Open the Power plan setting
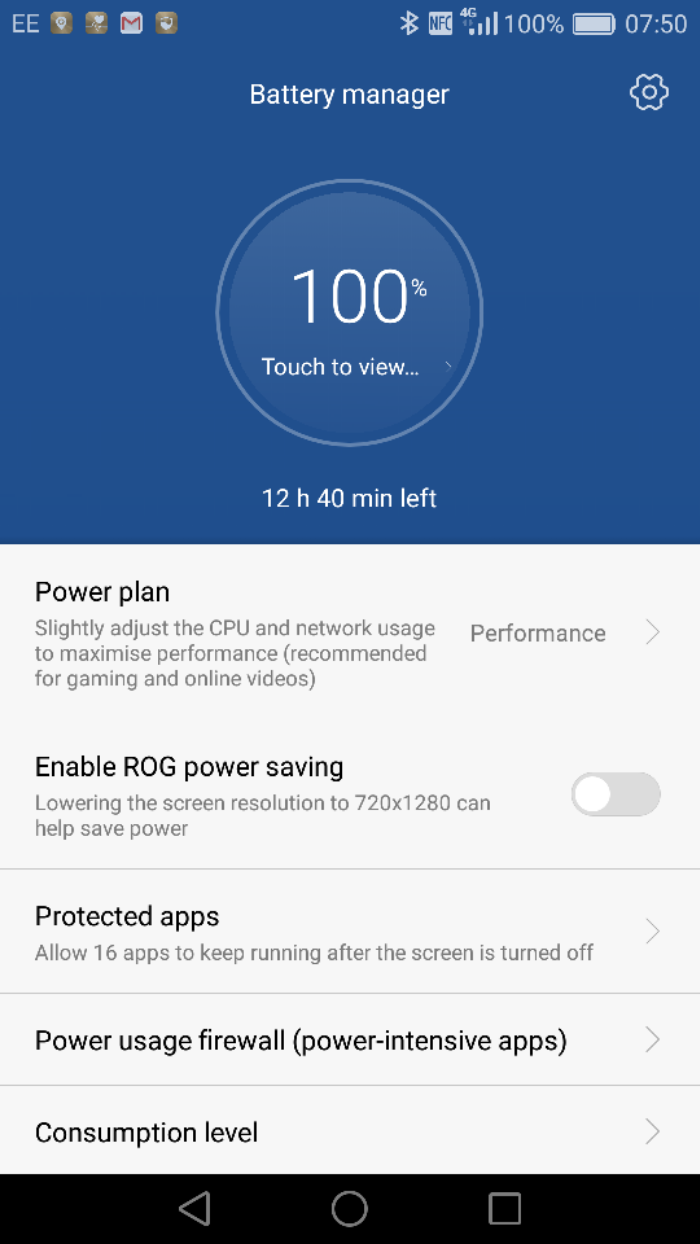This screenshot has width=700, height=1244. [x=350, y=634]
